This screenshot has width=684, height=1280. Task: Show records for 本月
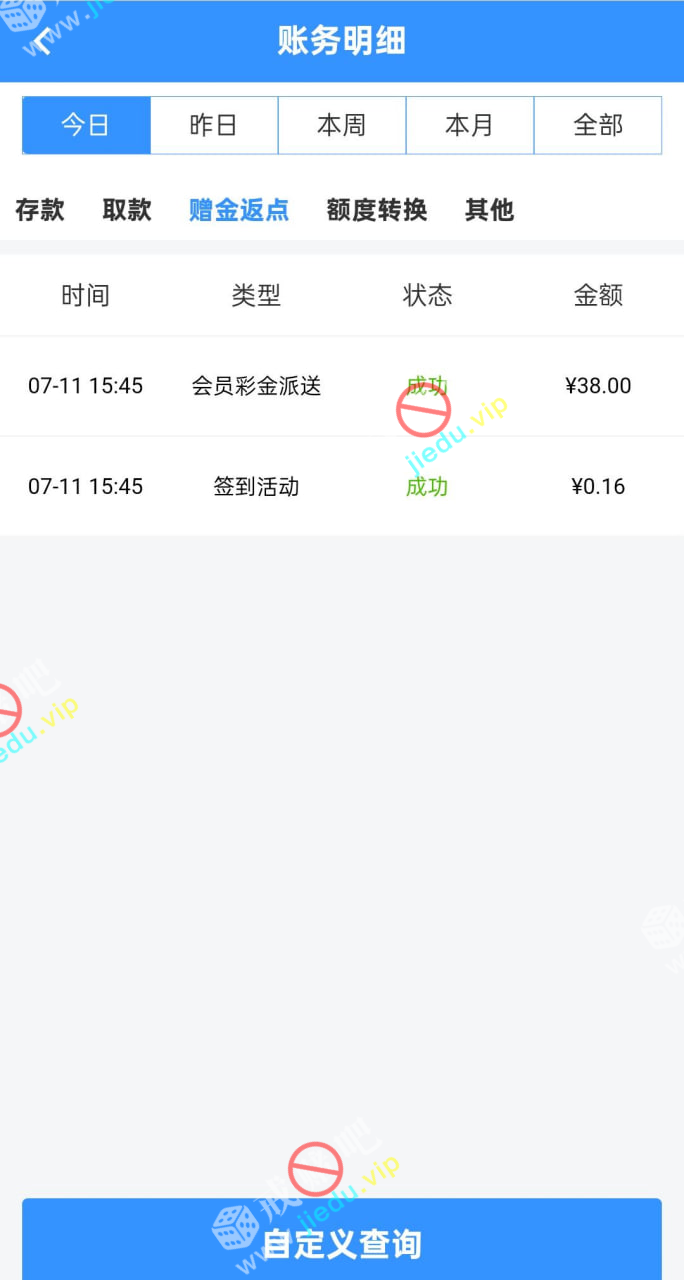coord(470,125)
